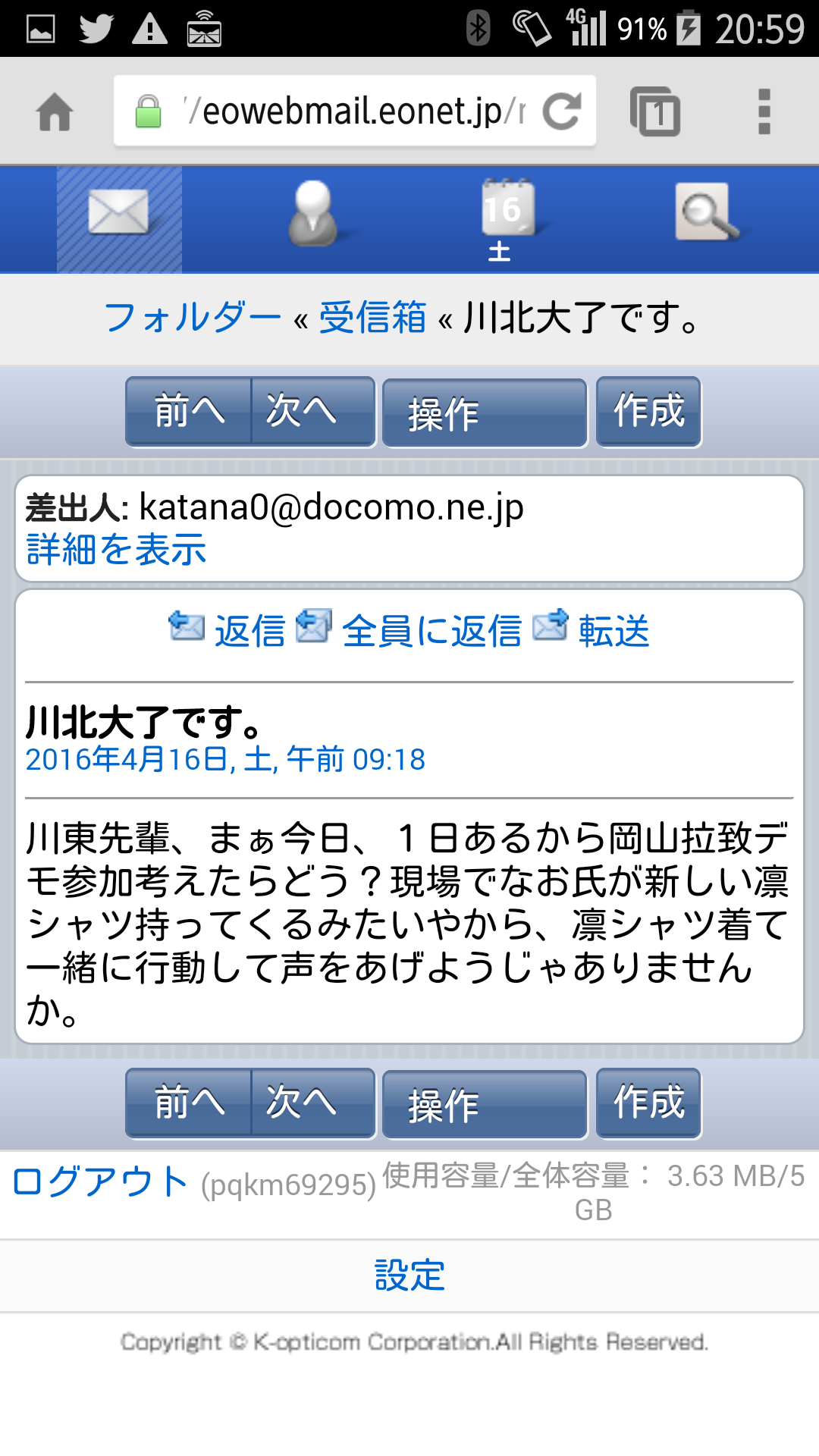
Task: Tap the top 前へ button
Action: click(189, 412)
